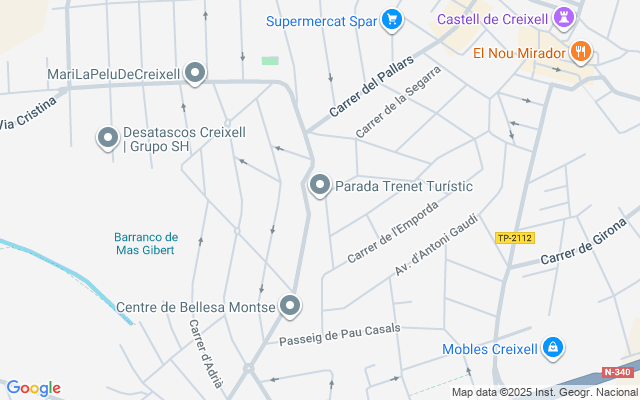Open the Parada Trenet Turístic marker

point(320,186)
